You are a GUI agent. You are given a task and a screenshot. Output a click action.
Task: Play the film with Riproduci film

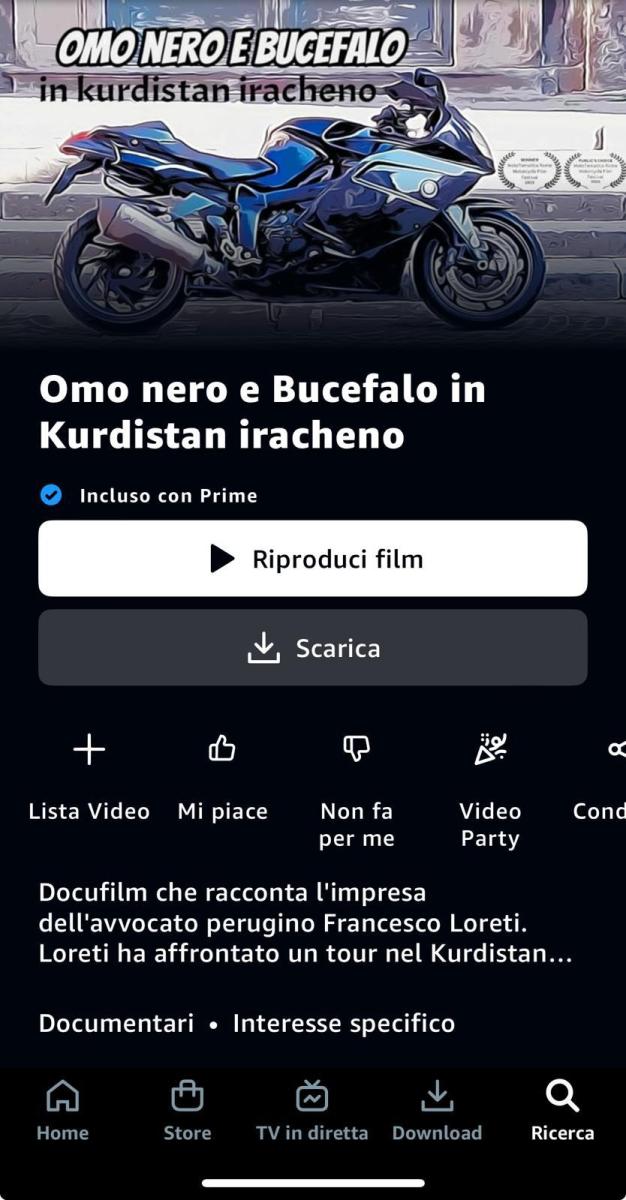pyautogui.click(x=313, y=558)
